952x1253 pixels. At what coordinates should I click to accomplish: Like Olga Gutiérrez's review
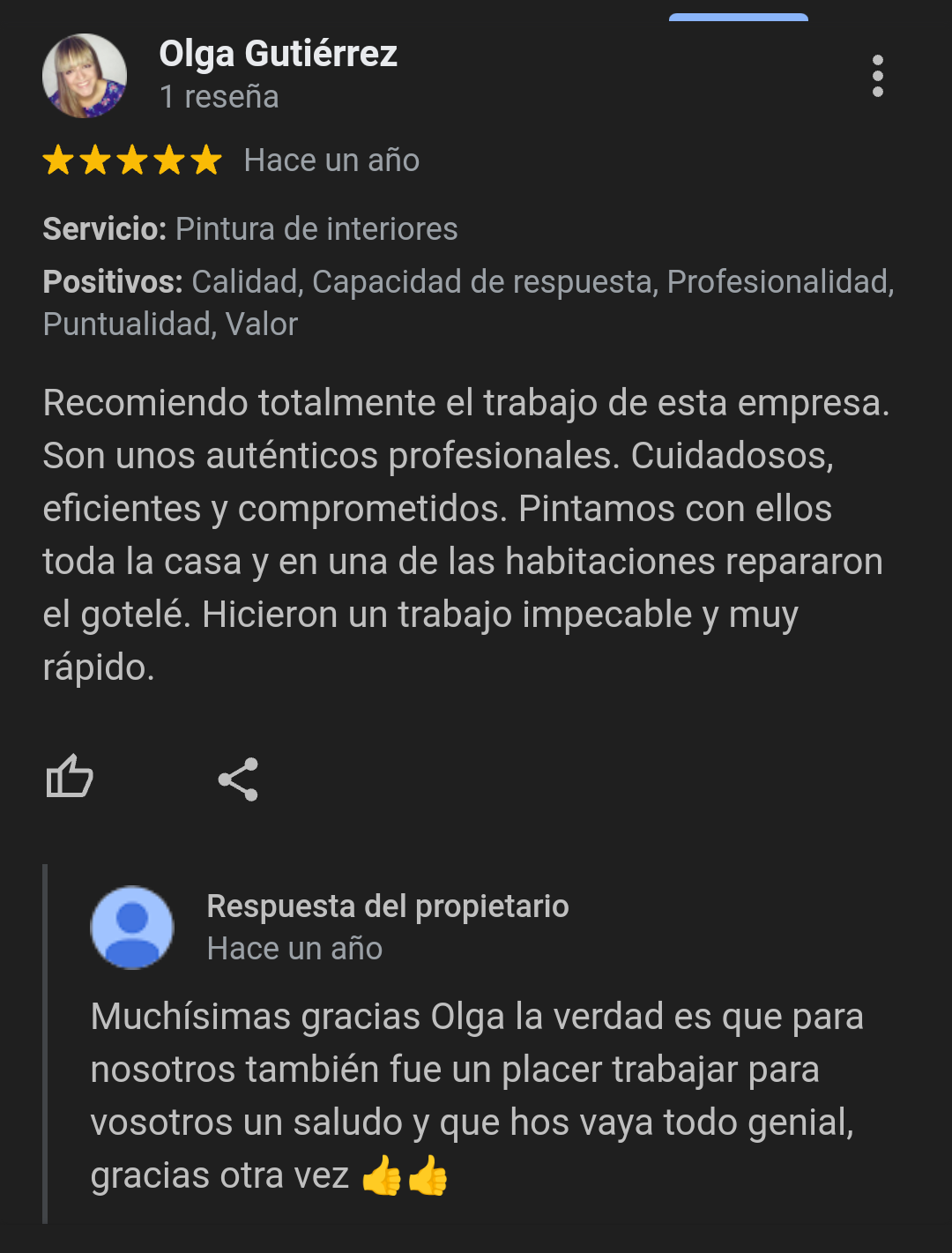pos(70,777)
